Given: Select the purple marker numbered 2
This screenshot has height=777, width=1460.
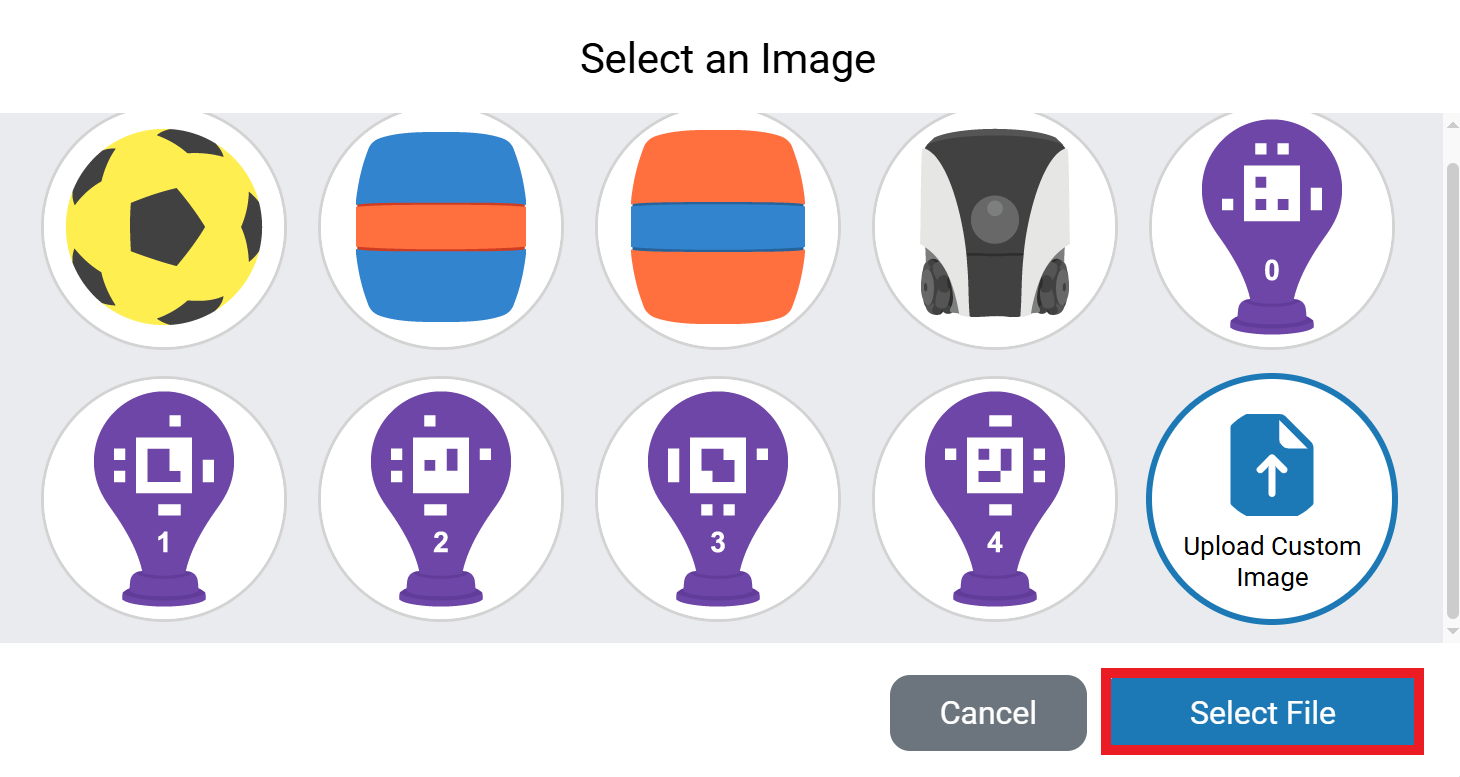Looking at the screenshot, I should click(x=441, y=499).
